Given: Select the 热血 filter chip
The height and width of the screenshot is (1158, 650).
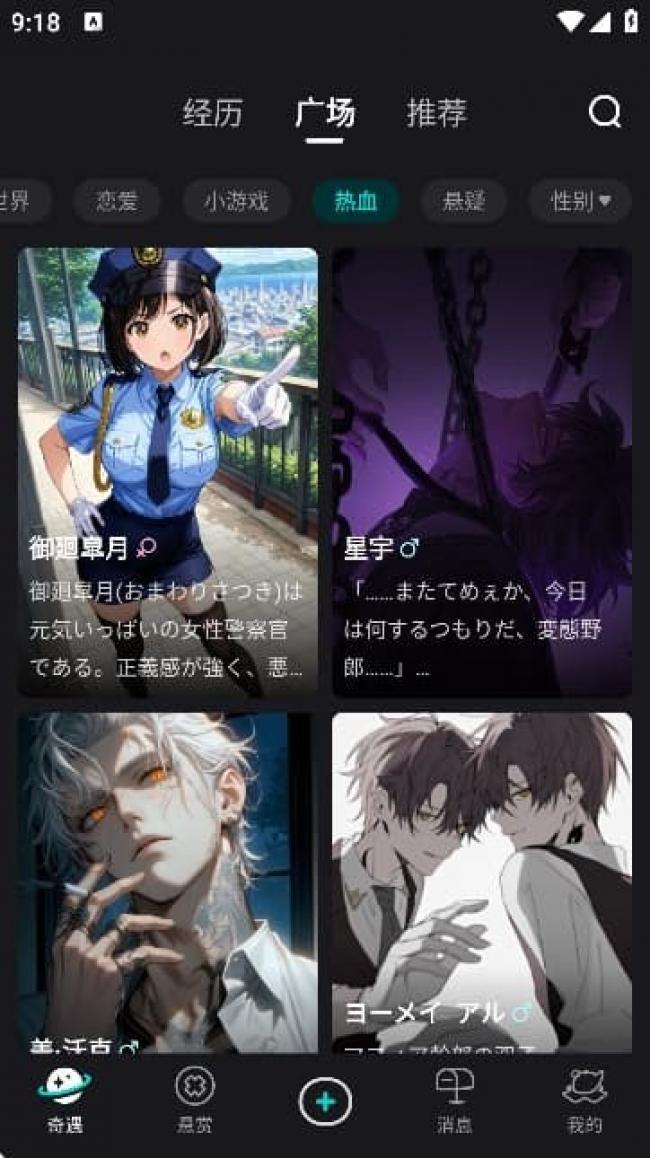Looking at the screenshot, I should [x=355, y=201].
